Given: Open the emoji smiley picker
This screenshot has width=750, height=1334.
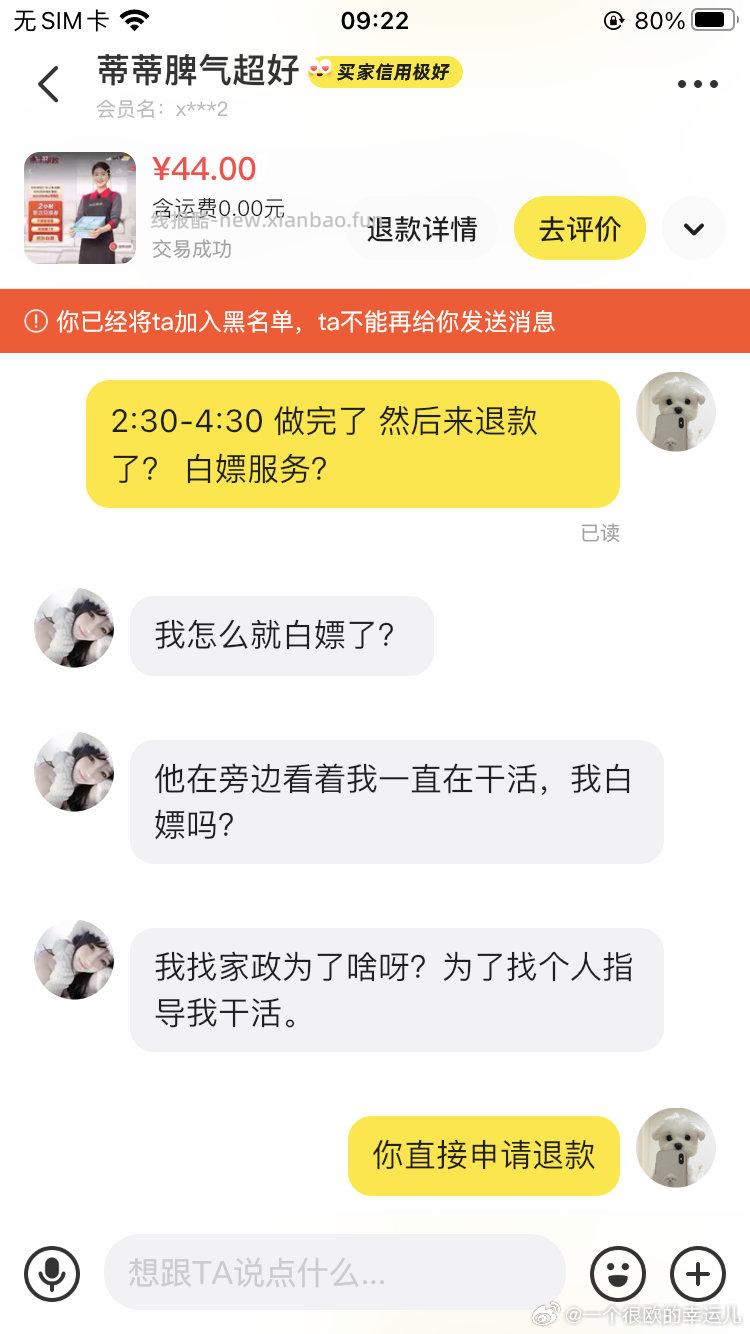Looking at the screenshot, I should (619, 1274).
